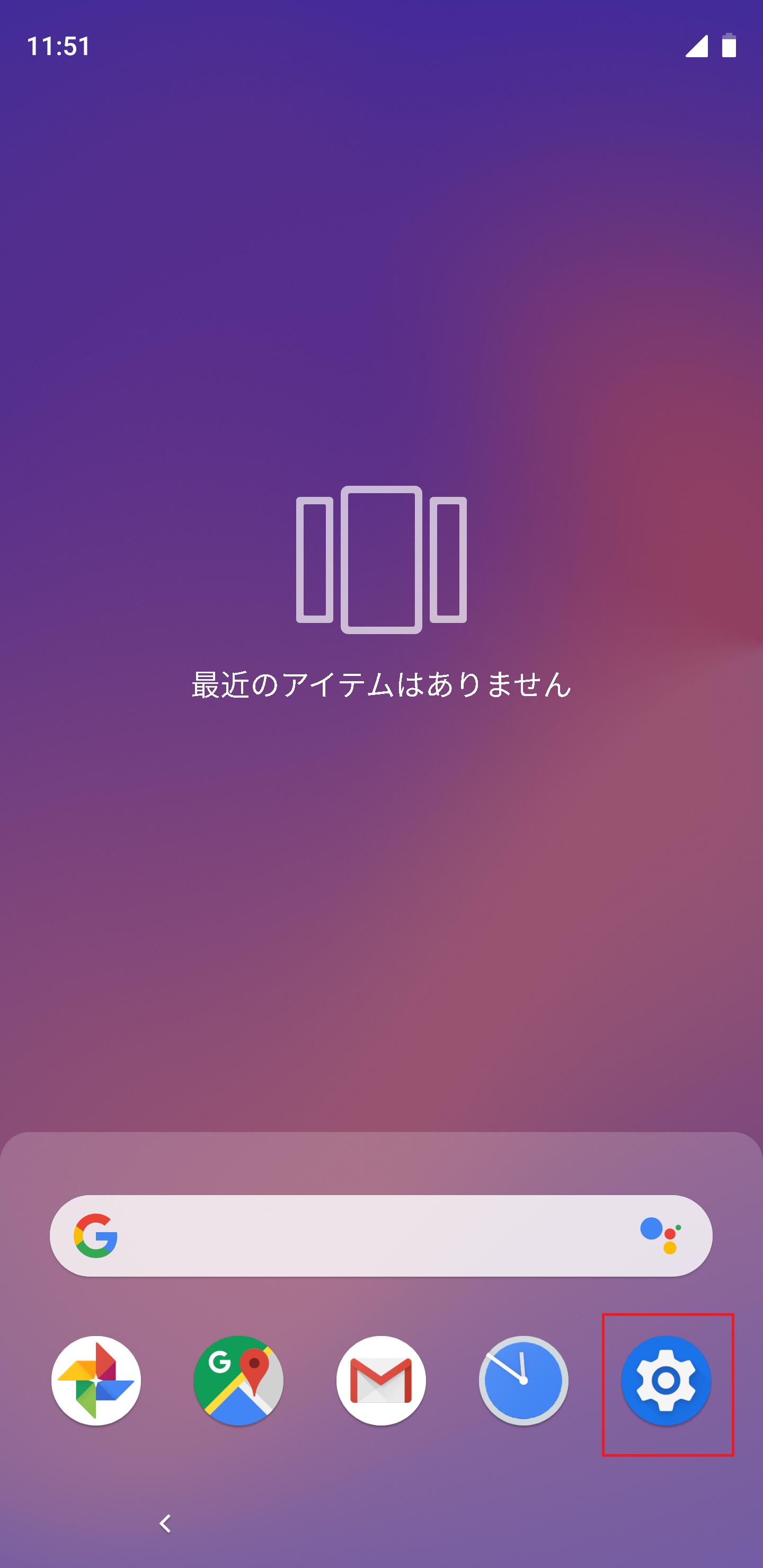Tap the back navigation arrow
This screenshot has width=763, height=1568.
pyautogui.click(x=165, y=1524)
